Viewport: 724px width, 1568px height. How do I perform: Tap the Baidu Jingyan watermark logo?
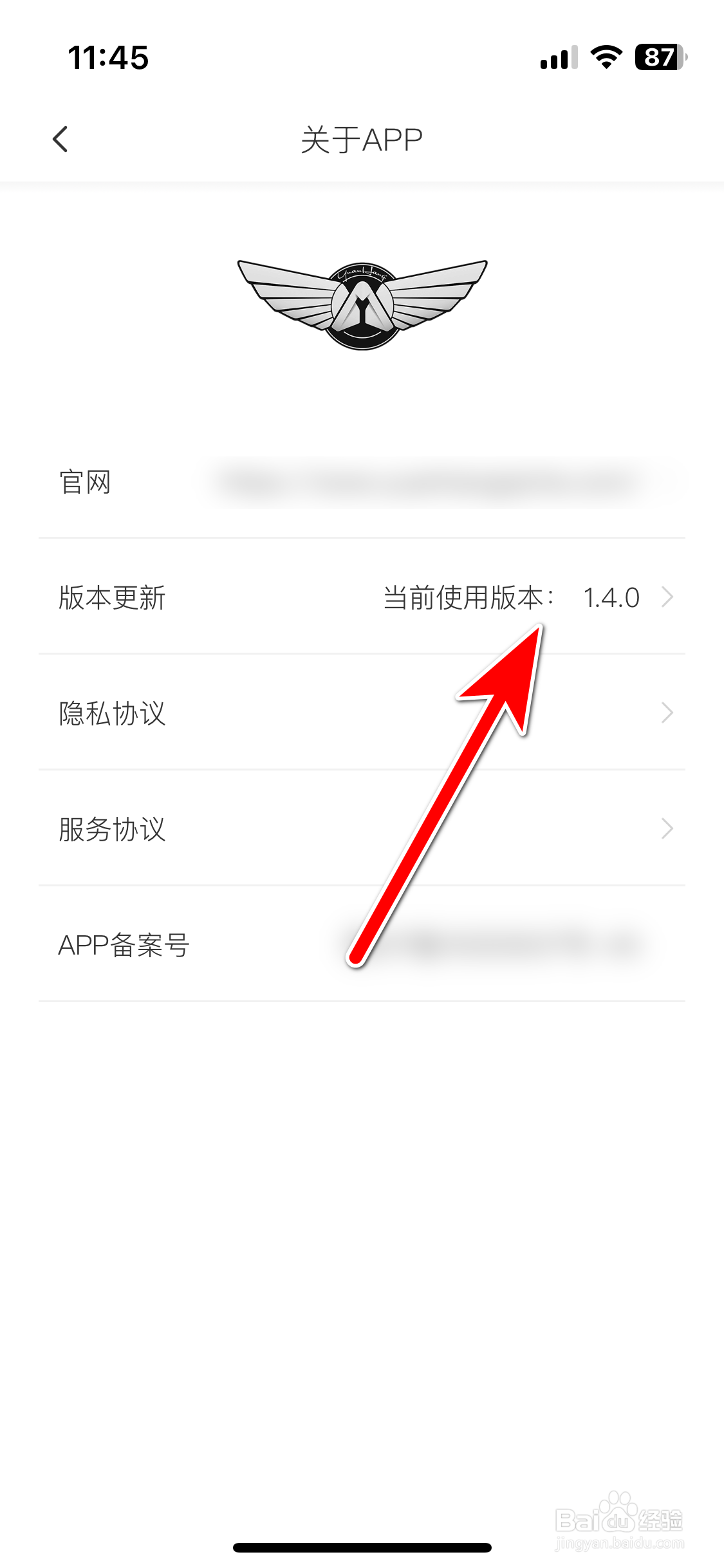coord(620,1517)
